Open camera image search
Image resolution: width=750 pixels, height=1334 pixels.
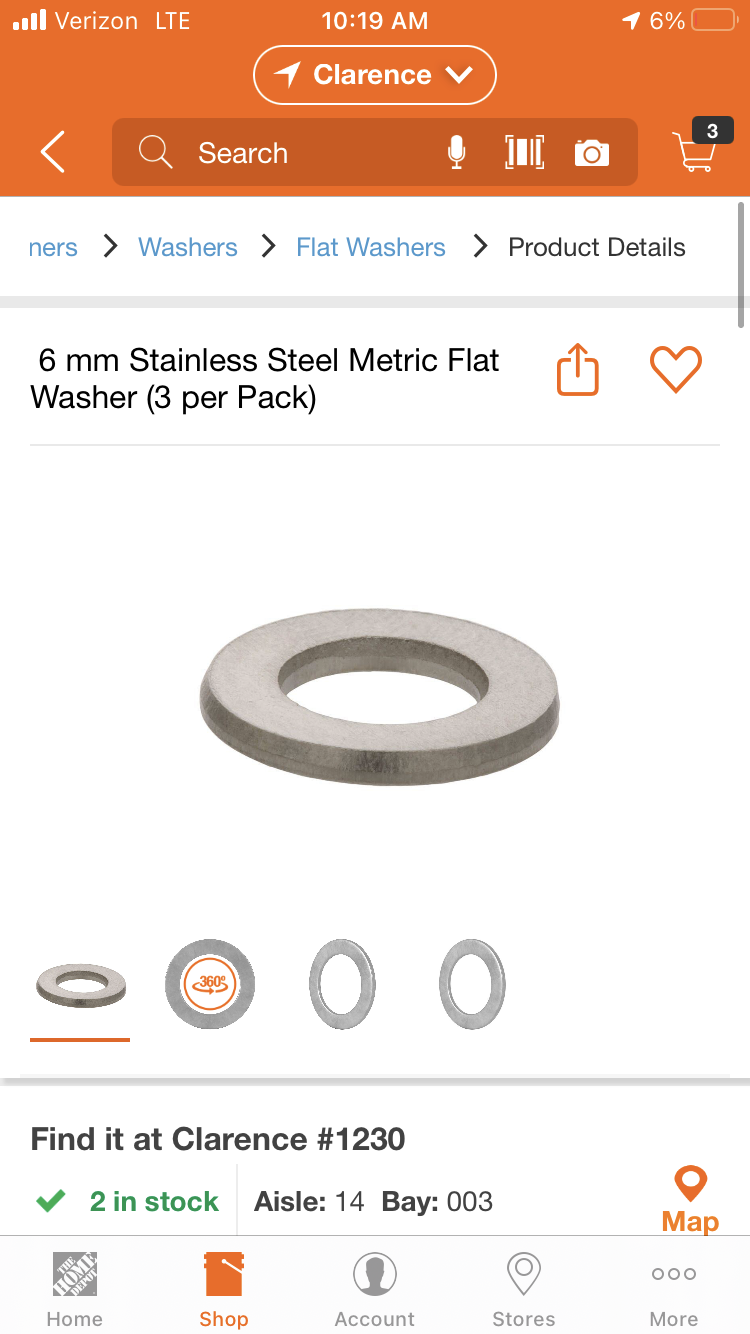pyautogui.click(x=592, y=153)
